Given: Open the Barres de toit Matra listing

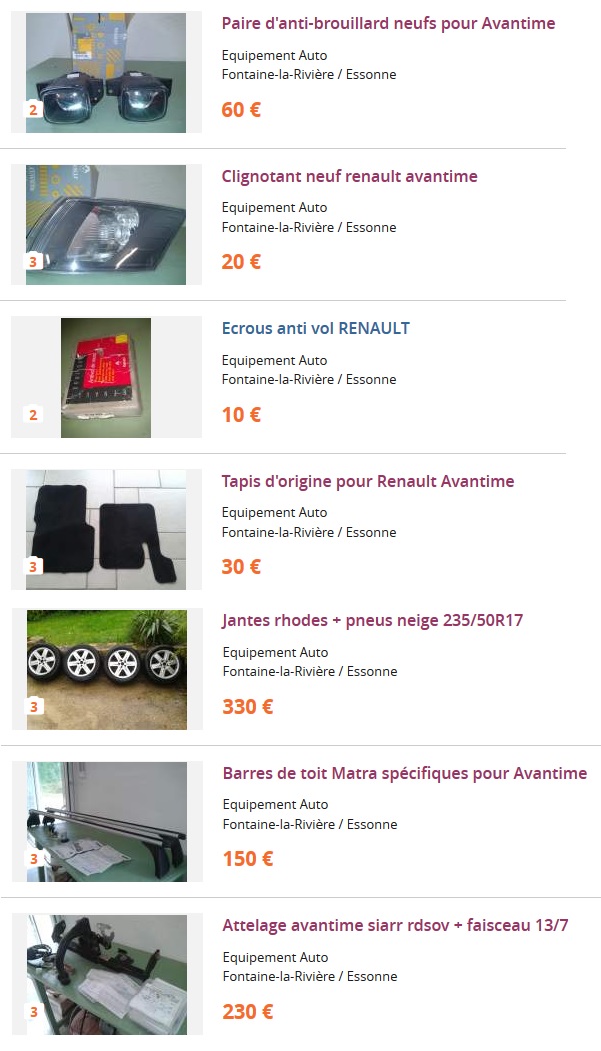Looking at the screenshot, I should pos(404,774).
